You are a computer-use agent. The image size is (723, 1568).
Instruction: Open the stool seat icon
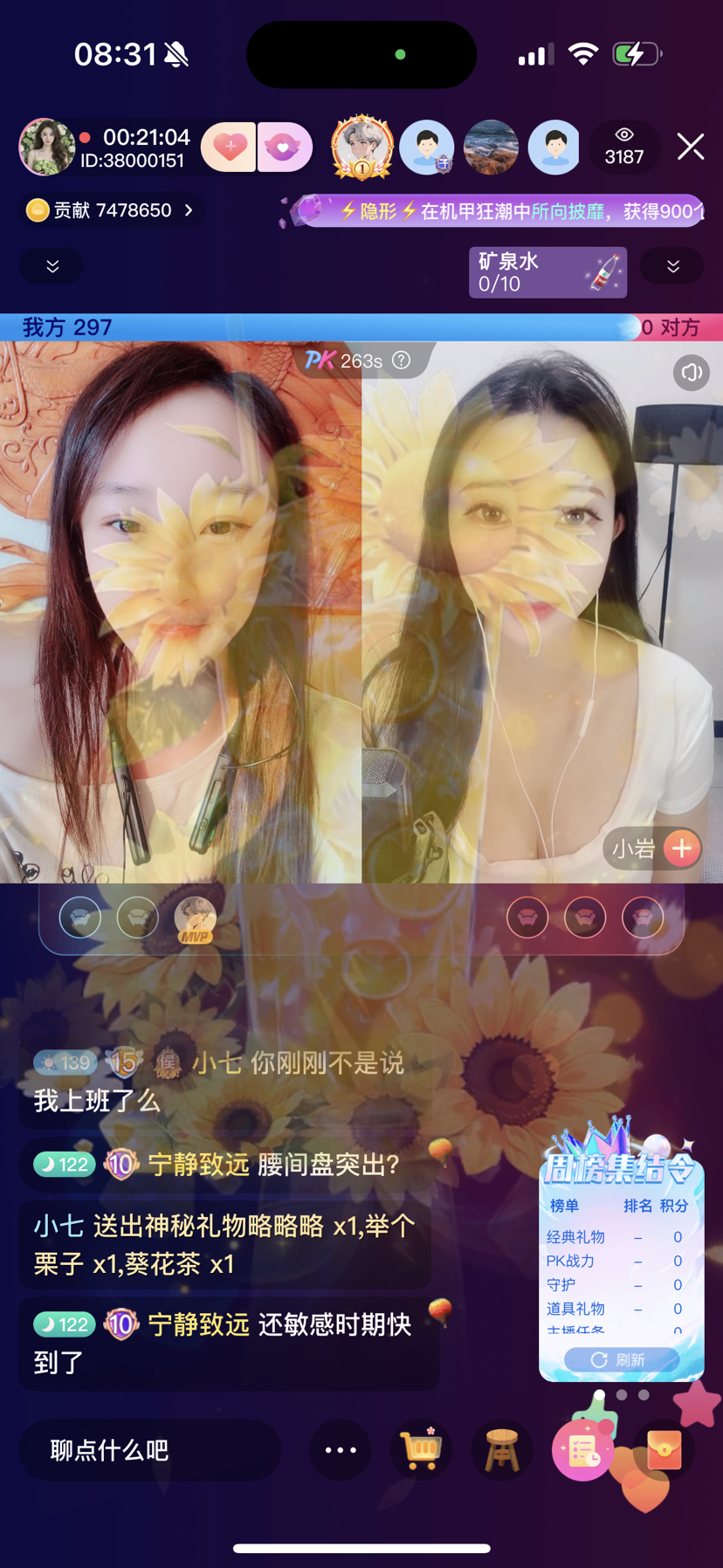coord(501,1450)
